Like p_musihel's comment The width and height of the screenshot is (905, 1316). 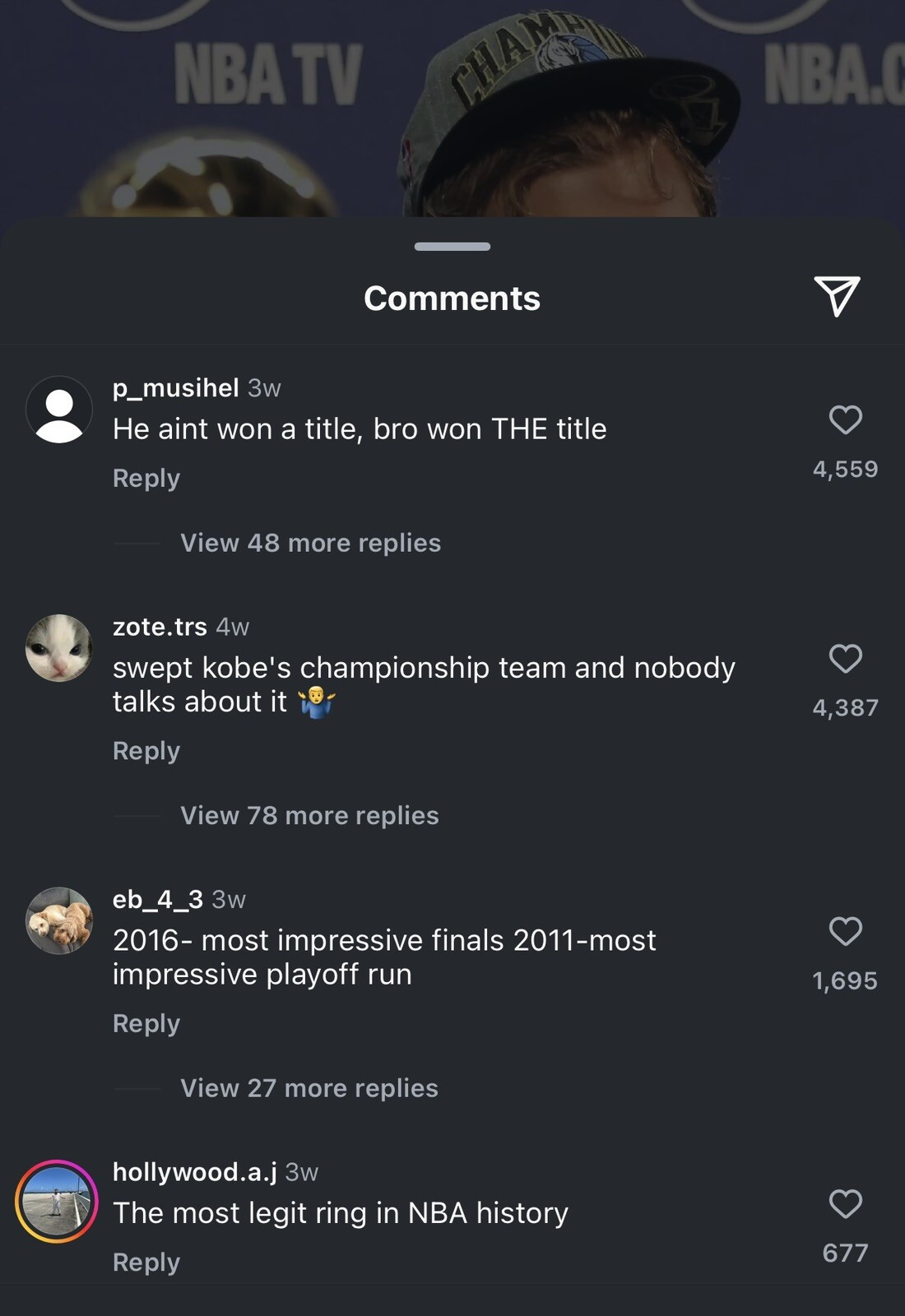(x=845, y=420)
